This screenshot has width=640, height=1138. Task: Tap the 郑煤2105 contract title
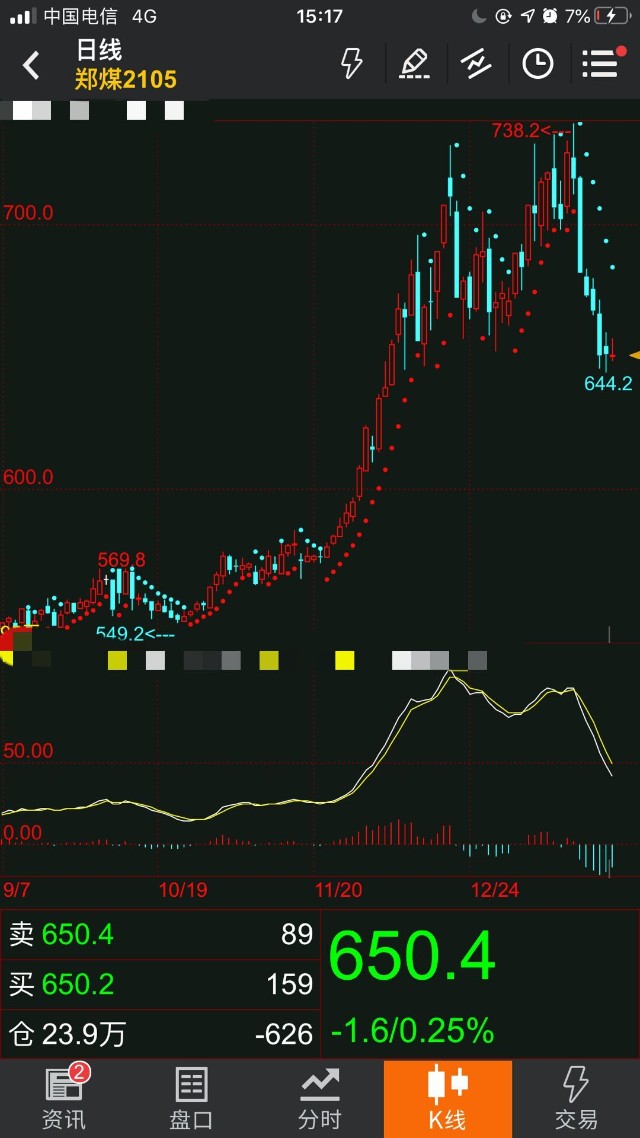point(126,79)
